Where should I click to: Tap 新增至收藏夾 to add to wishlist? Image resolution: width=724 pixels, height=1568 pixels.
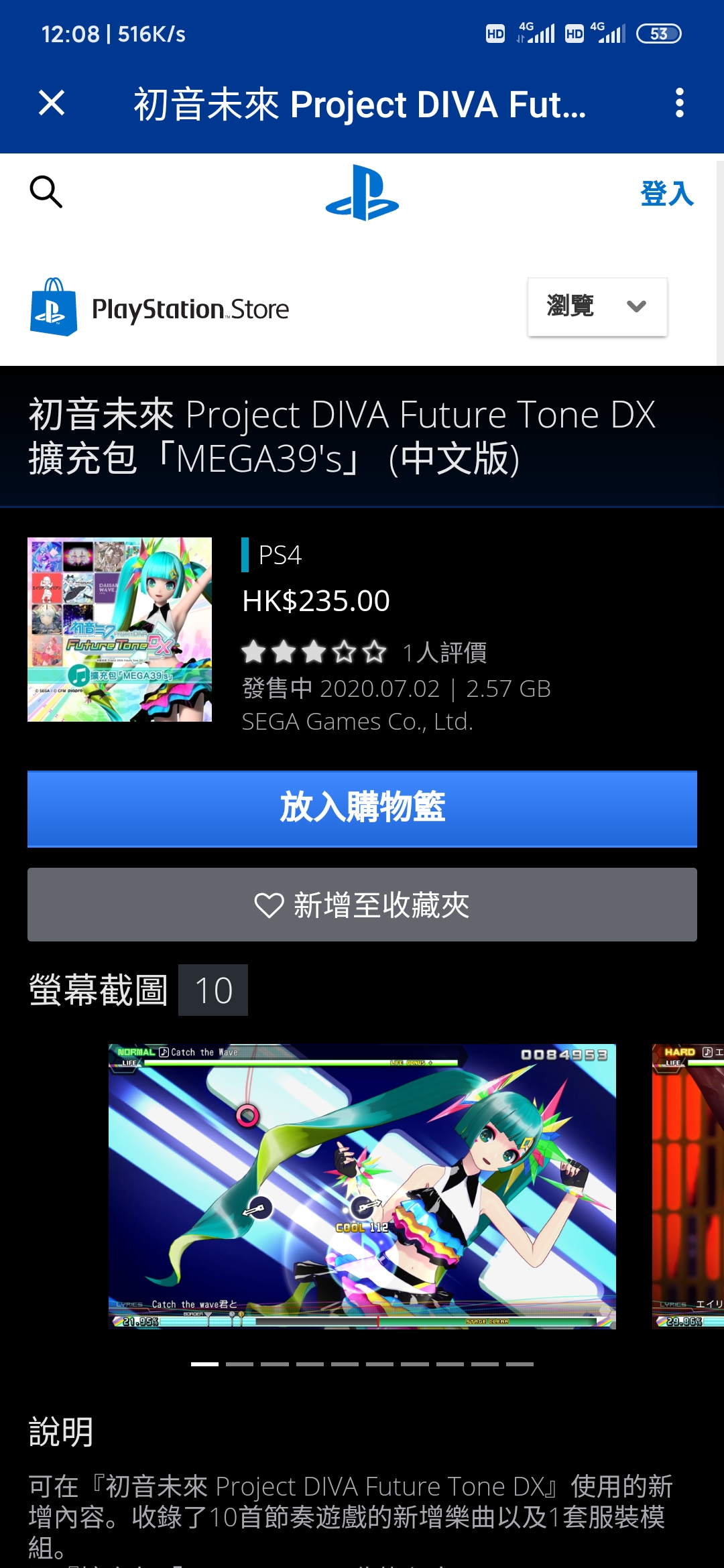tap(362, 905)
